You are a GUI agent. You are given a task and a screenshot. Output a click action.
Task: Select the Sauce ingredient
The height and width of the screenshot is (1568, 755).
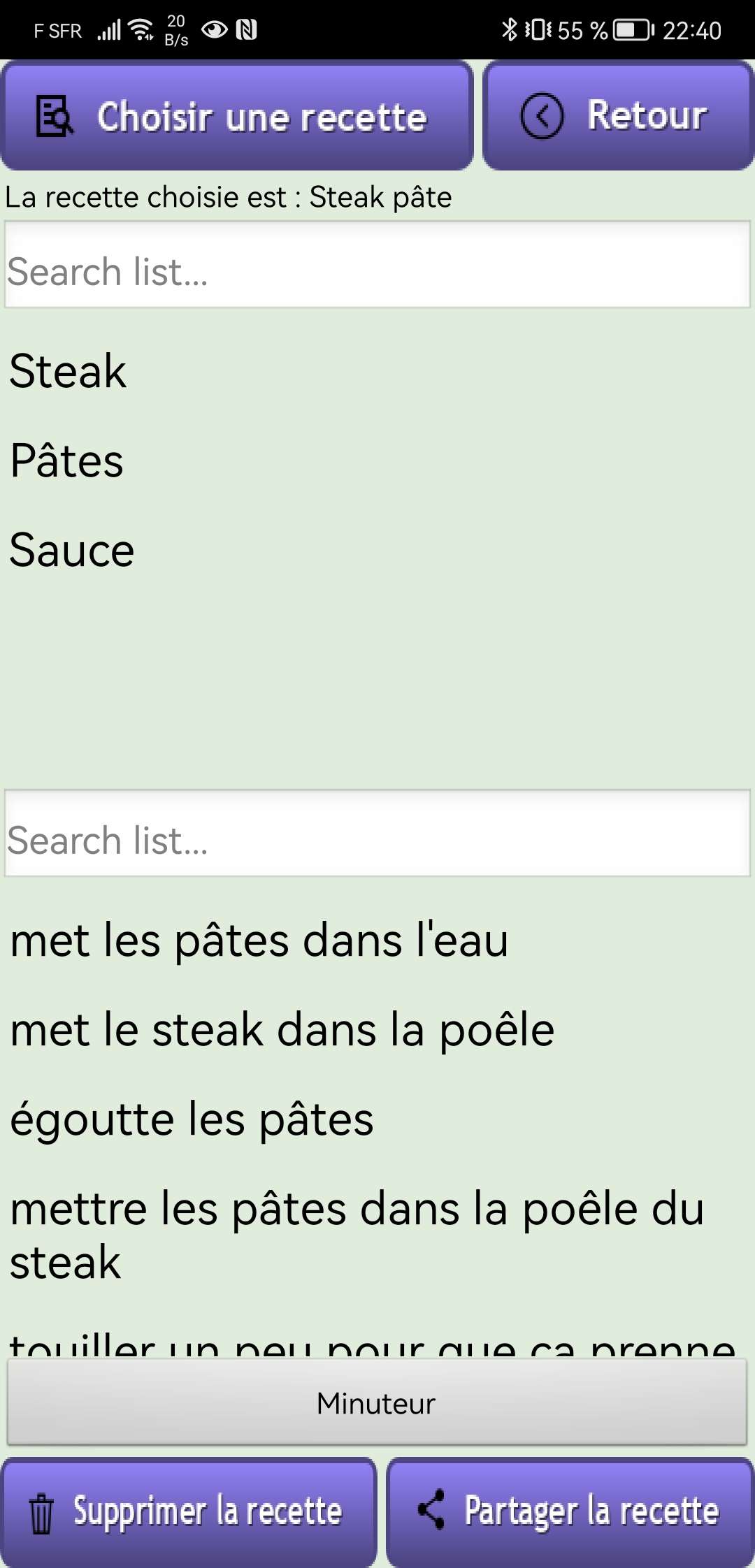[377, 551]
